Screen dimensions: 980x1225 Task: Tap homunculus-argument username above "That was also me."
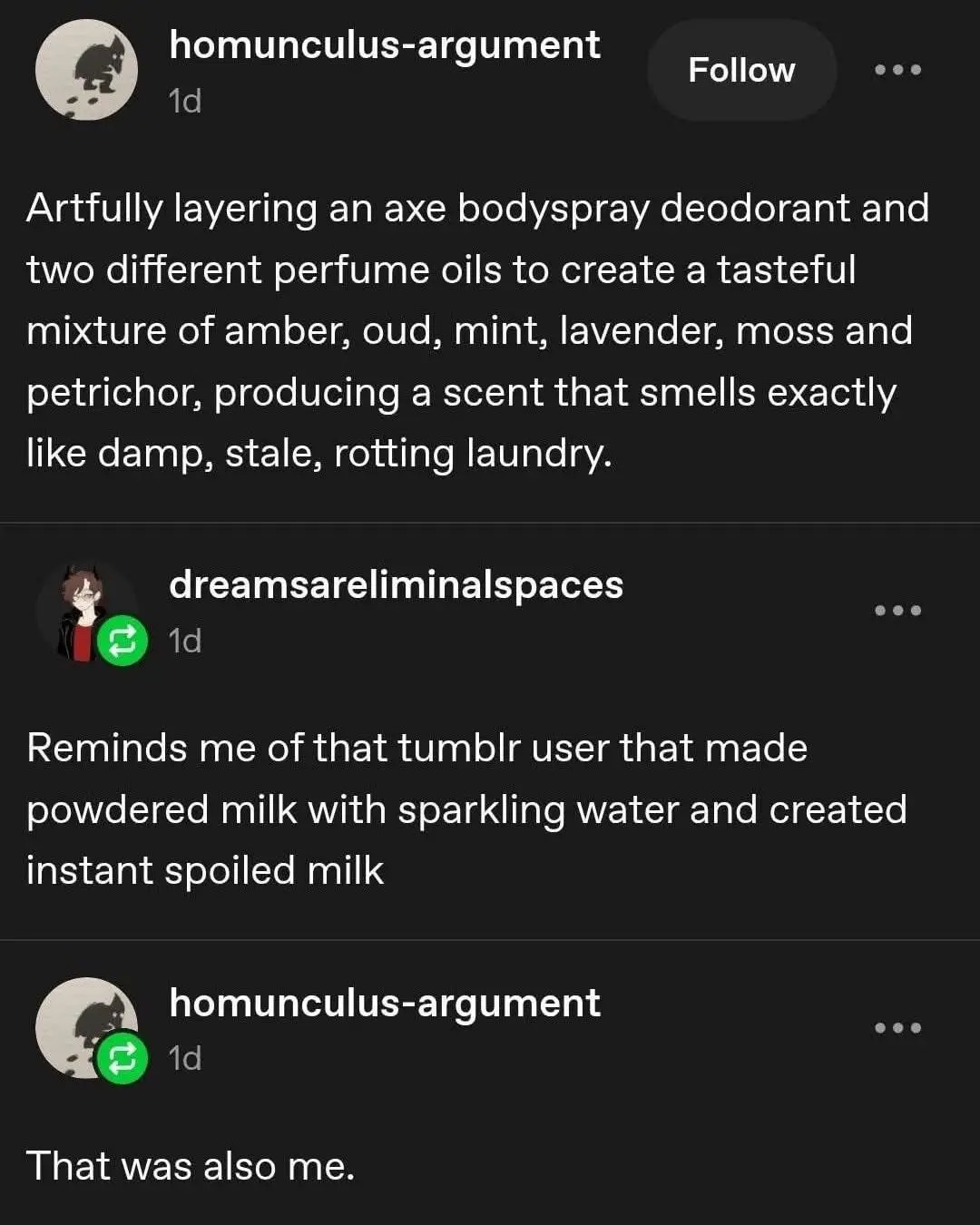[385, 1004]
